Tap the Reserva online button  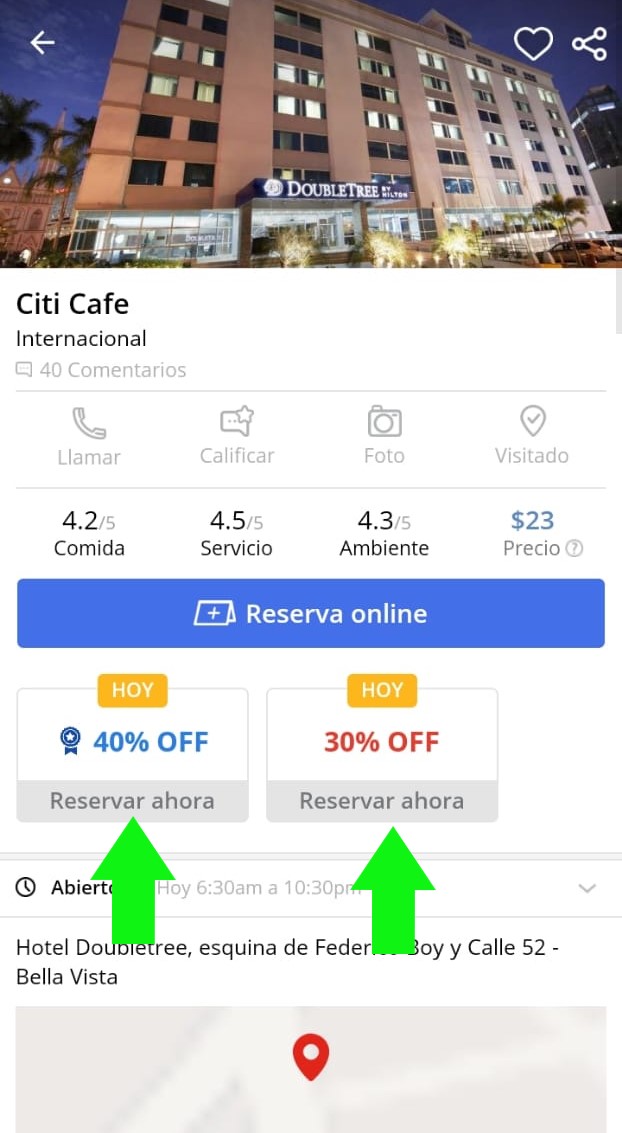coord(311,613)
